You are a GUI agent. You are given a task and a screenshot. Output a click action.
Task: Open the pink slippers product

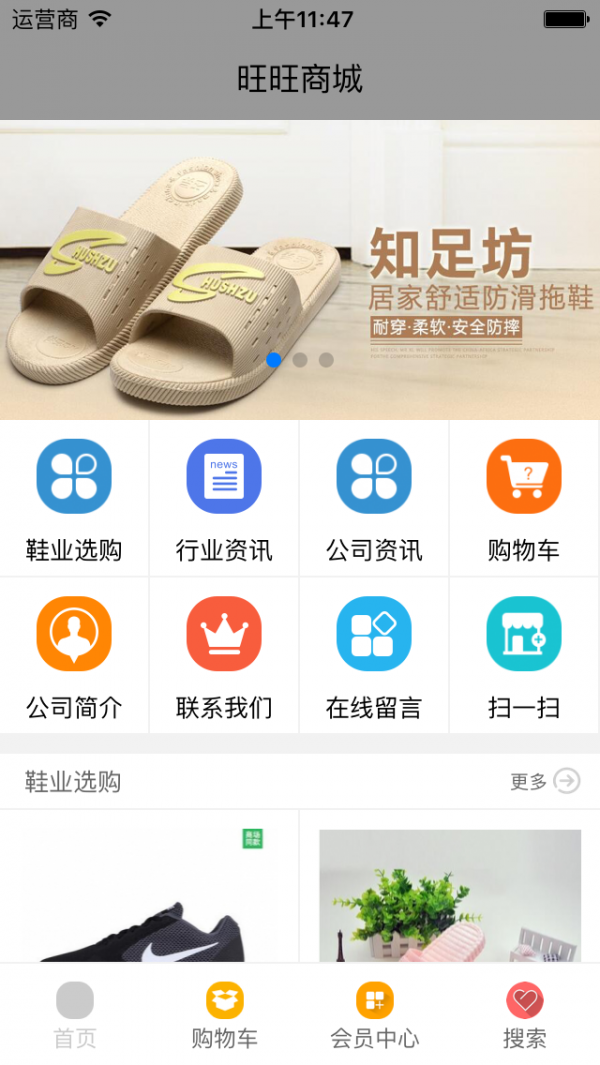pyautogui.click(x=450, y=900)
